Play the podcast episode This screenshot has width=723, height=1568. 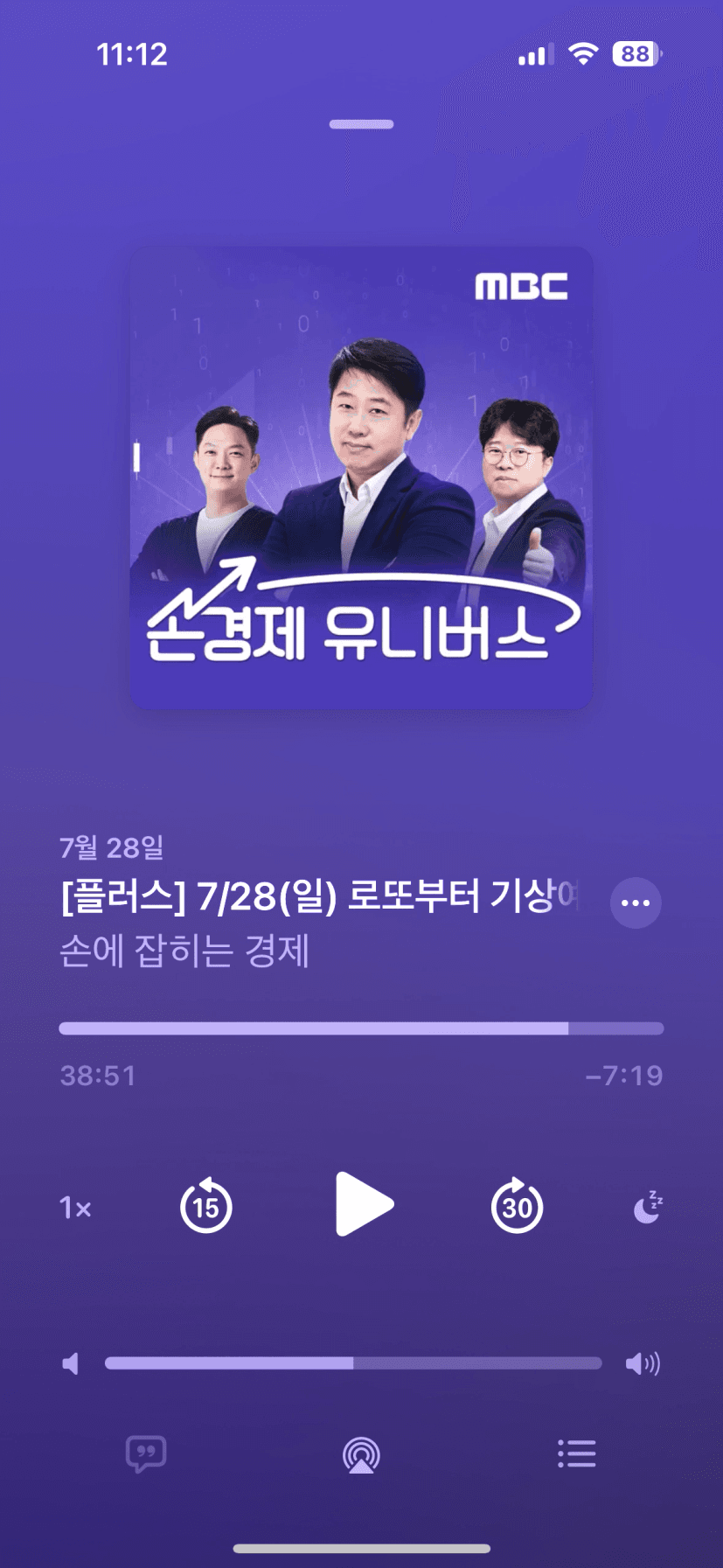tap(364, 1204)
